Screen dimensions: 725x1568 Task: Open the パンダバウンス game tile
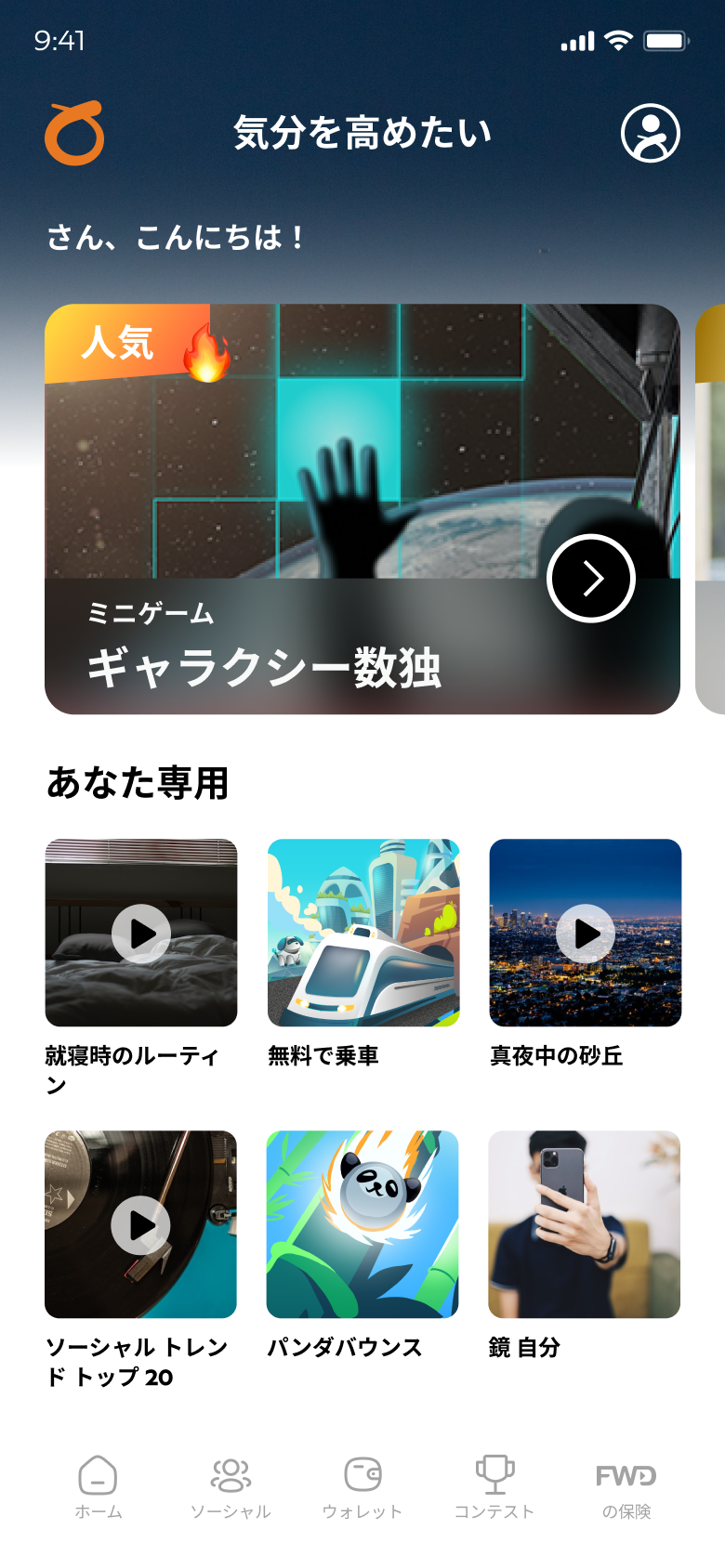click(362, 1224)
